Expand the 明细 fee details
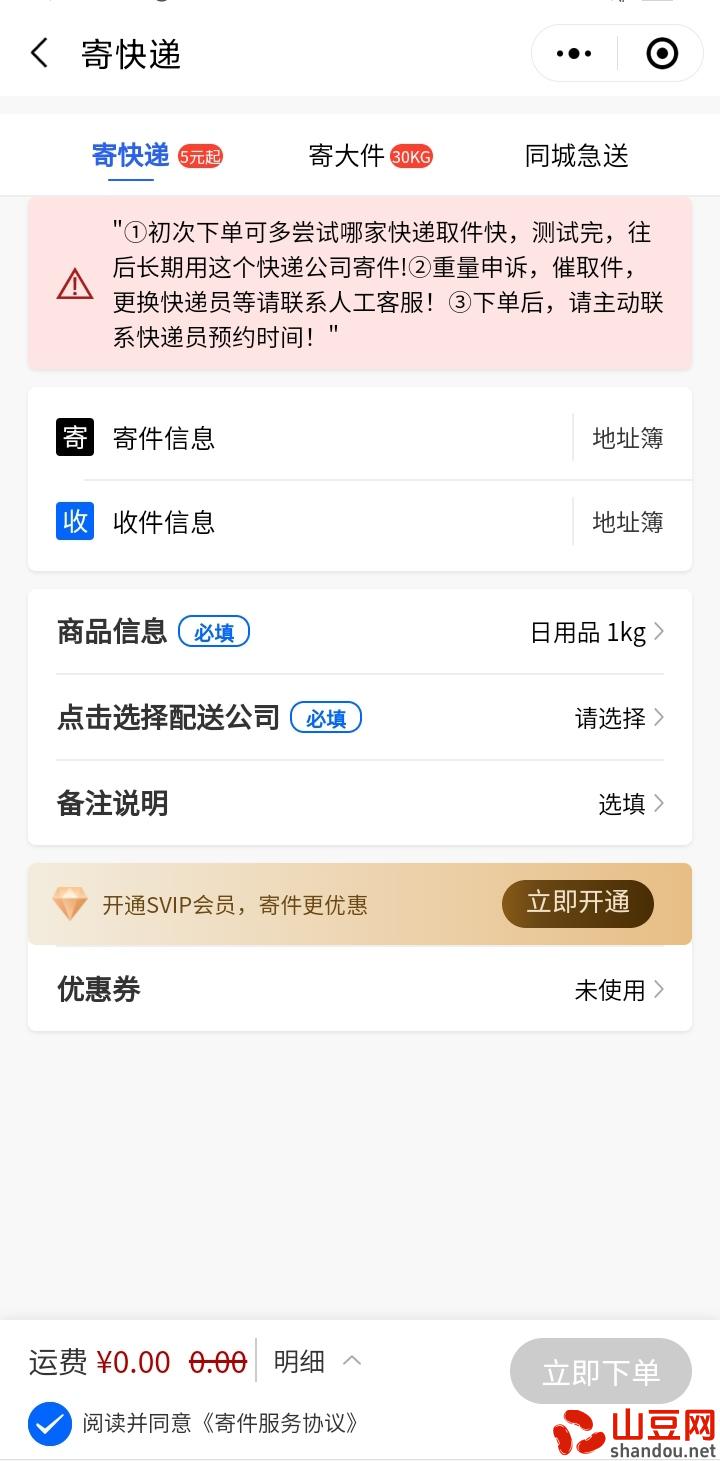Image resolution: width=720 pixels, height=1461 pixels. (316, 1361)
